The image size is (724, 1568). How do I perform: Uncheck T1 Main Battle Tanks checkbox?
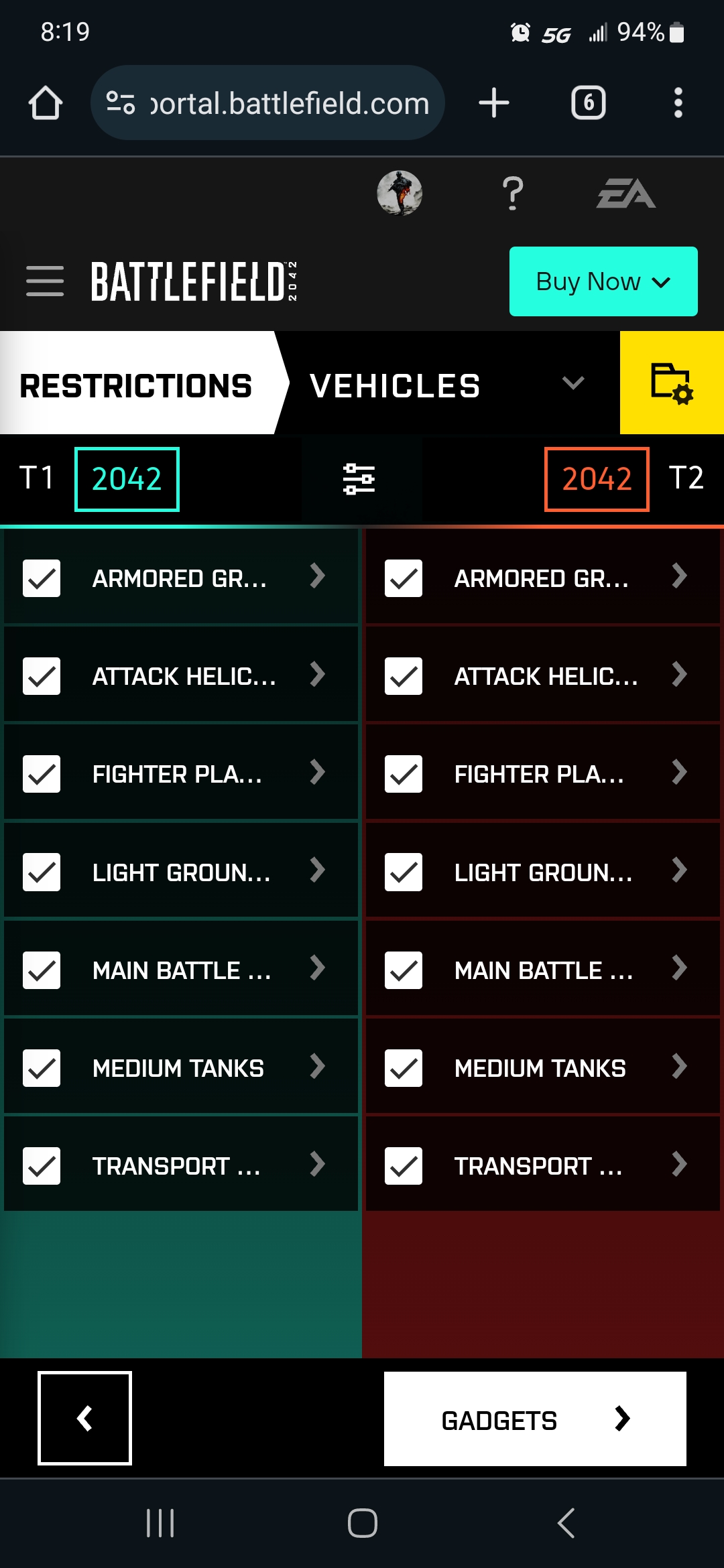[42, 970]
